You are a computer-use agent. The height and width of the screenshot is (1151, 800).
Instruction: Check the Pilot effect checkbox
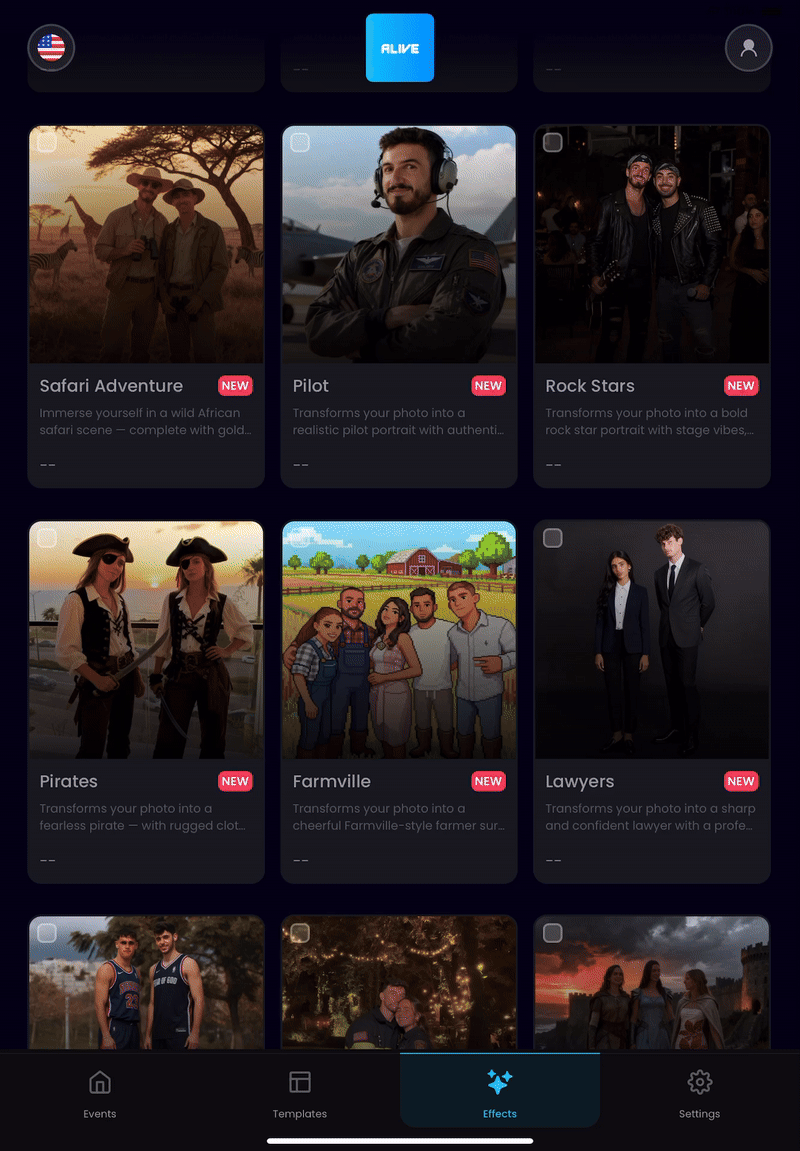click(x=300, y=143)
